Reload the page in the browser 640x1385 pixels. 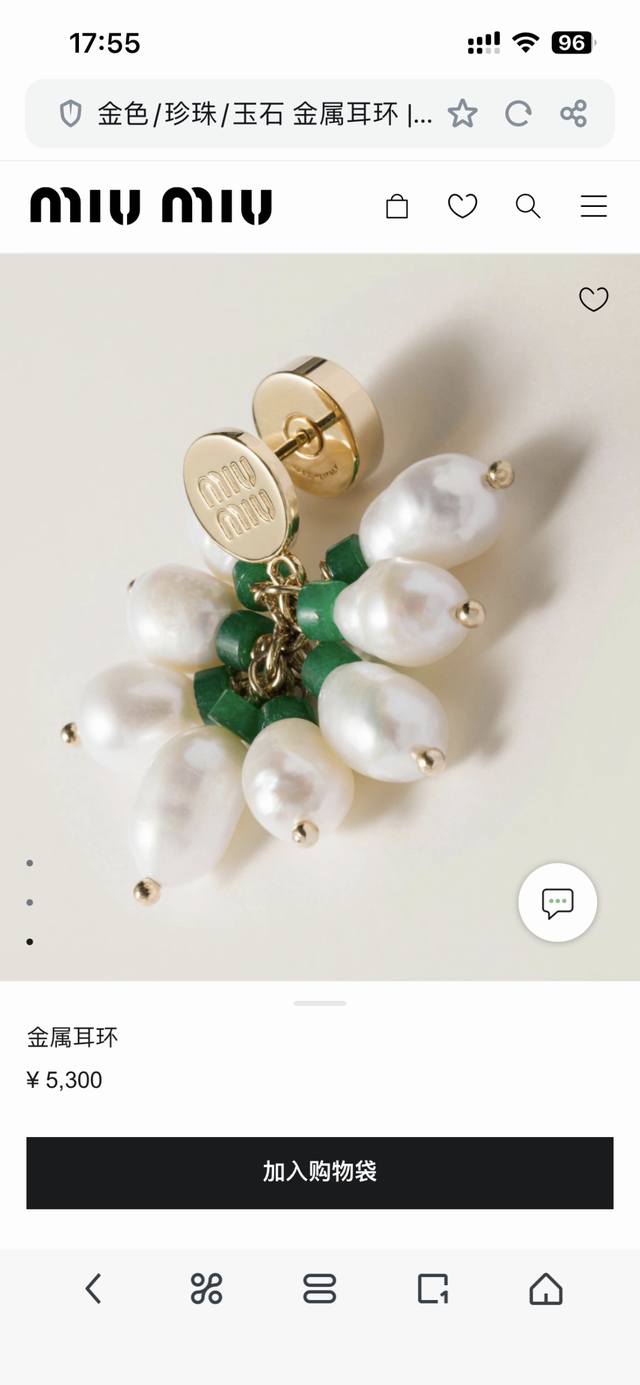[517, 114]
